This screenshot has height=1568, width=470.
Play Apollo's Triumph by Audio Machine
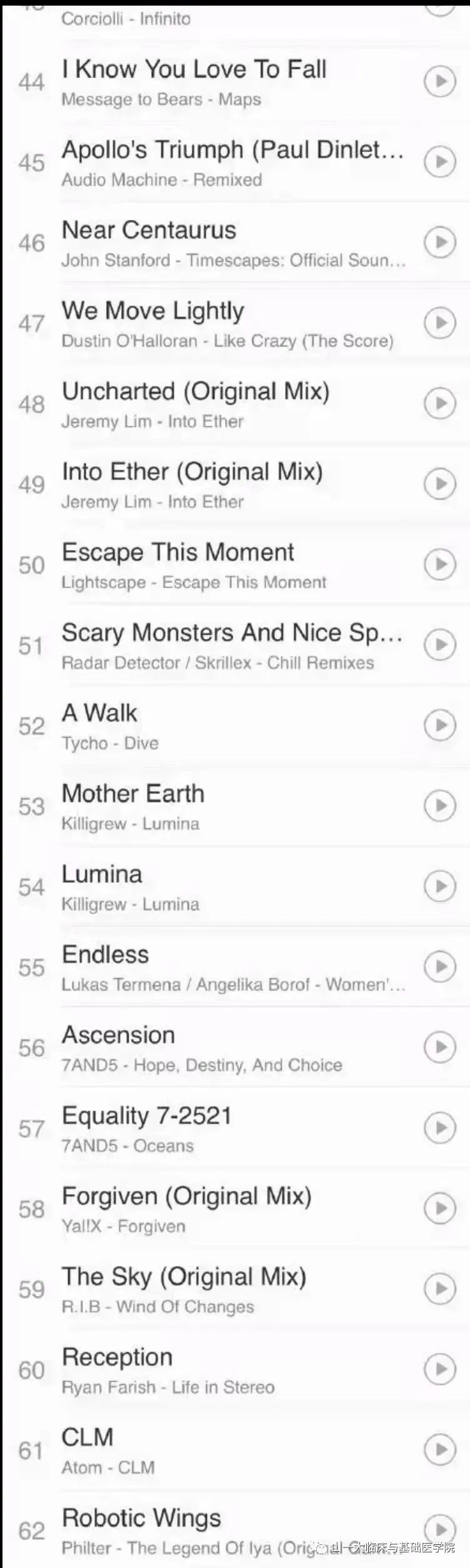tap(440, 162)
